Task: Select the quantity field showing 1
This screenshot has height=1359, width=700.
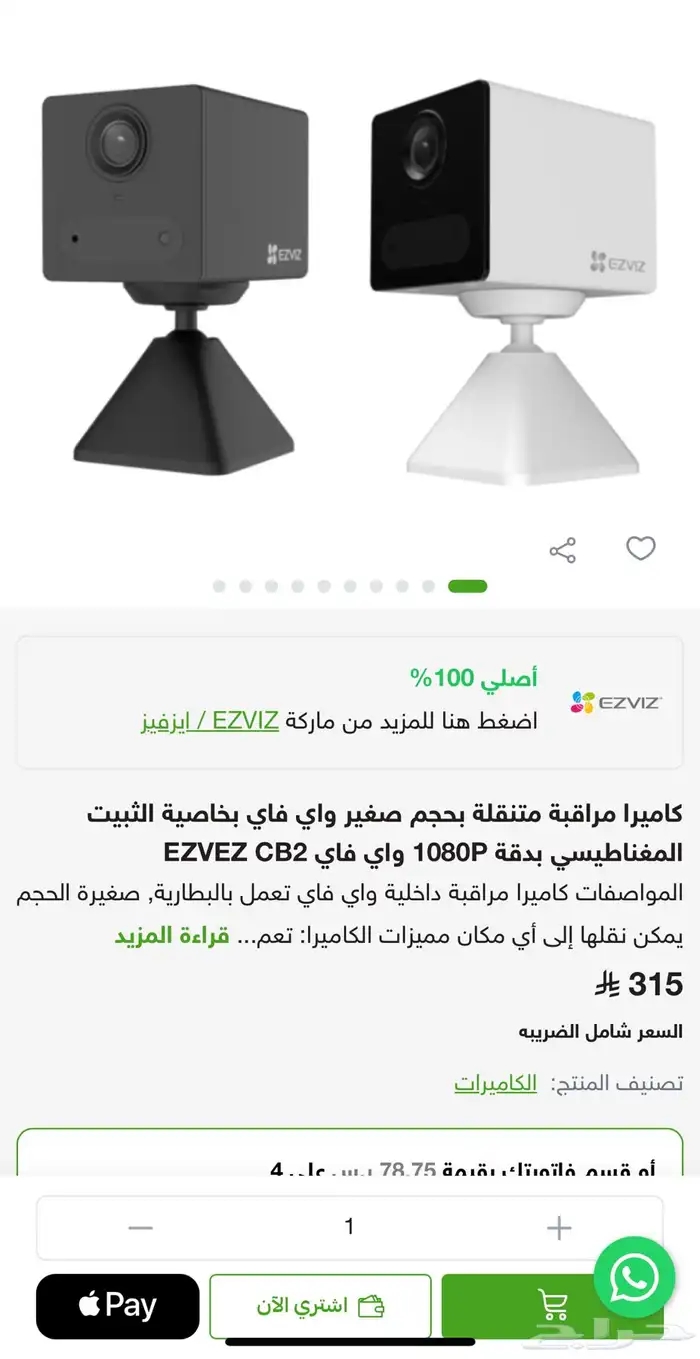Action: pyautogui.click(x=349, y=1227)
